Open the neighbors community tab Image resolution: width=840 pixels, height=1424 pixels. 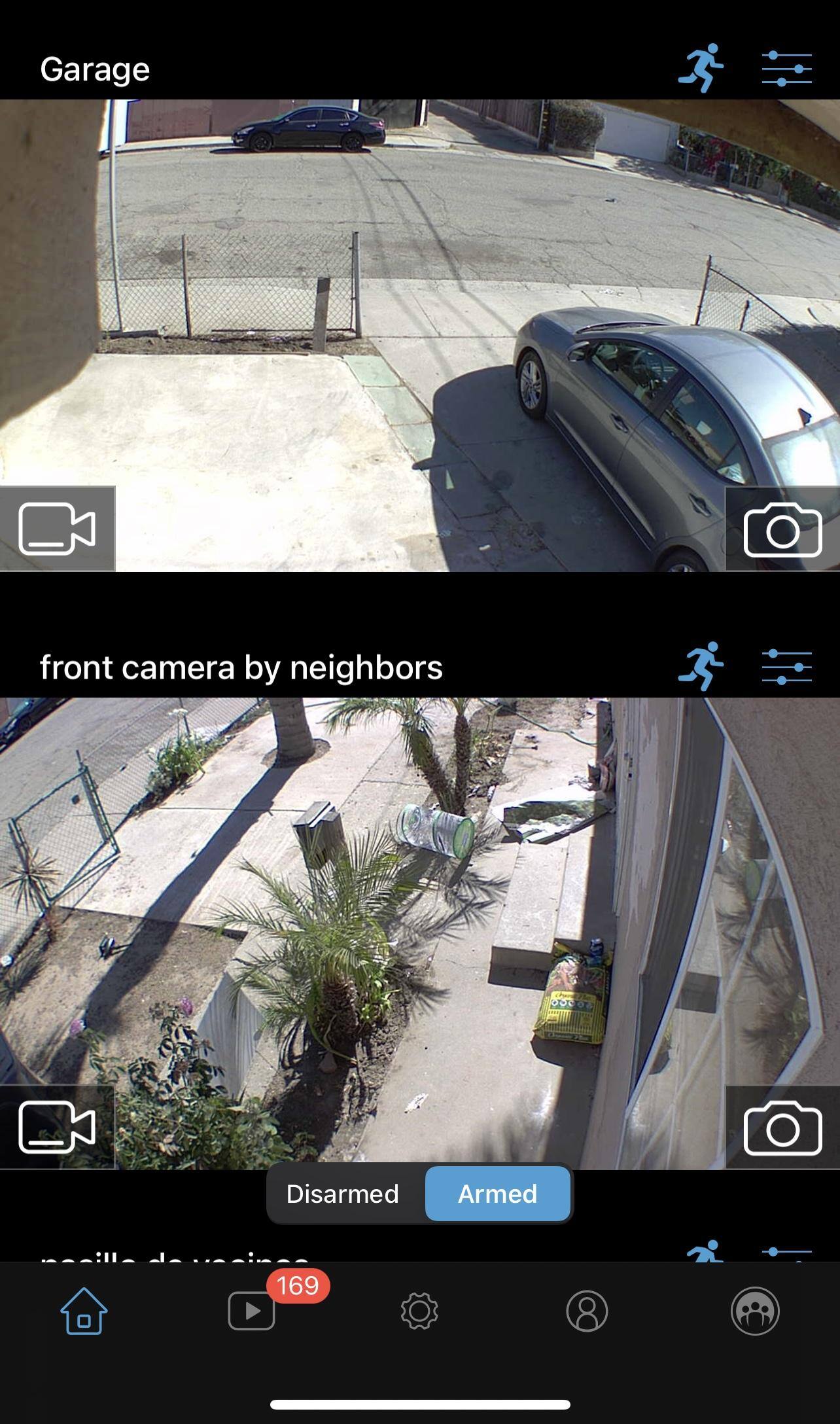[x=754, y=1310]
